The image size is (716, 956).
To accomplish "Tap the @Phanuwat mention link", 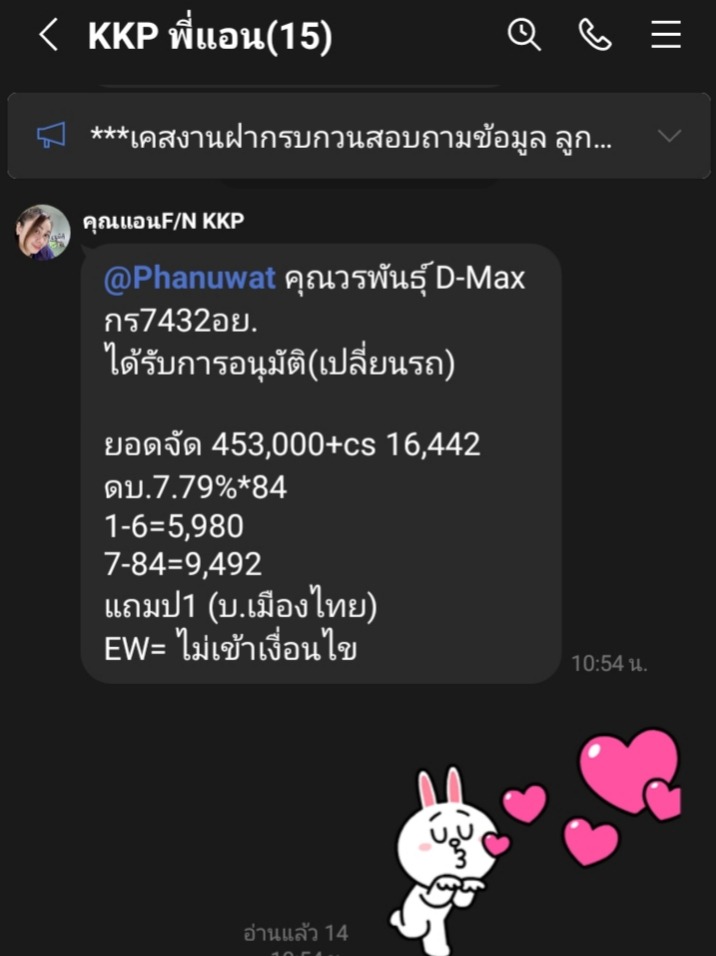I will [189, 278].
